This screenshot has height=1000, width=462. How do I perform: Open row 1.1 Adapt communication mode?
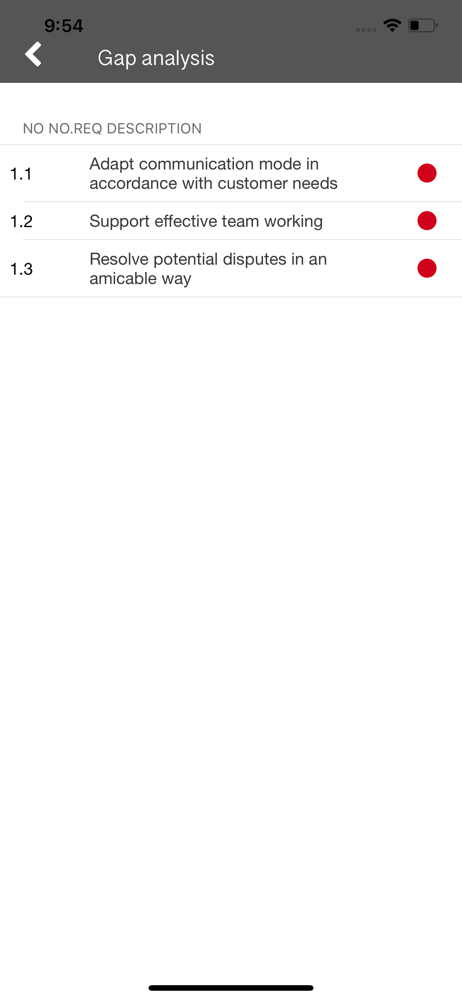[x=231, y=173]
